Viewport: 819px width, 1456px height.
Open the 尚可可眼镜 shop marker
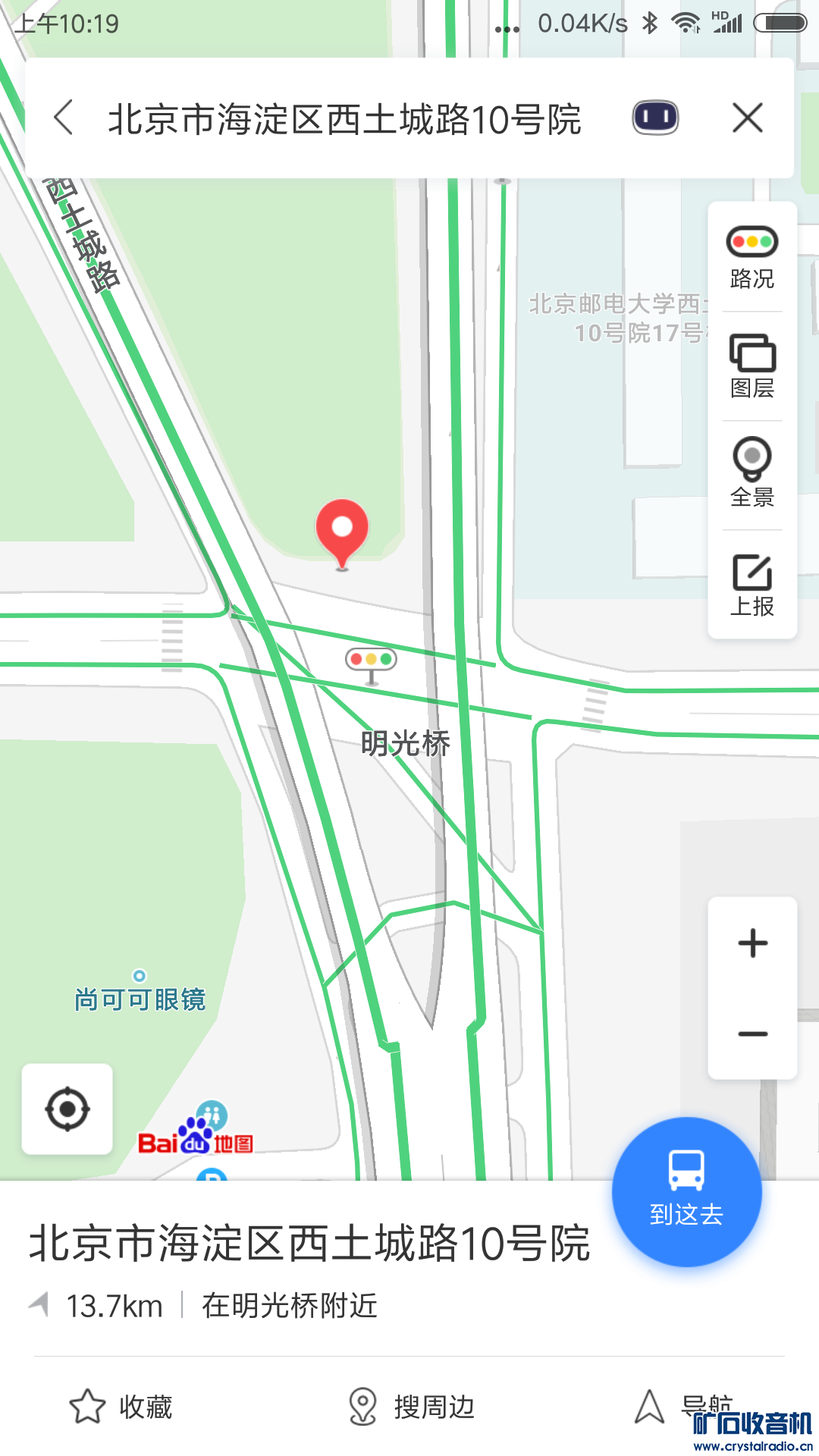(x=140, y=993)
